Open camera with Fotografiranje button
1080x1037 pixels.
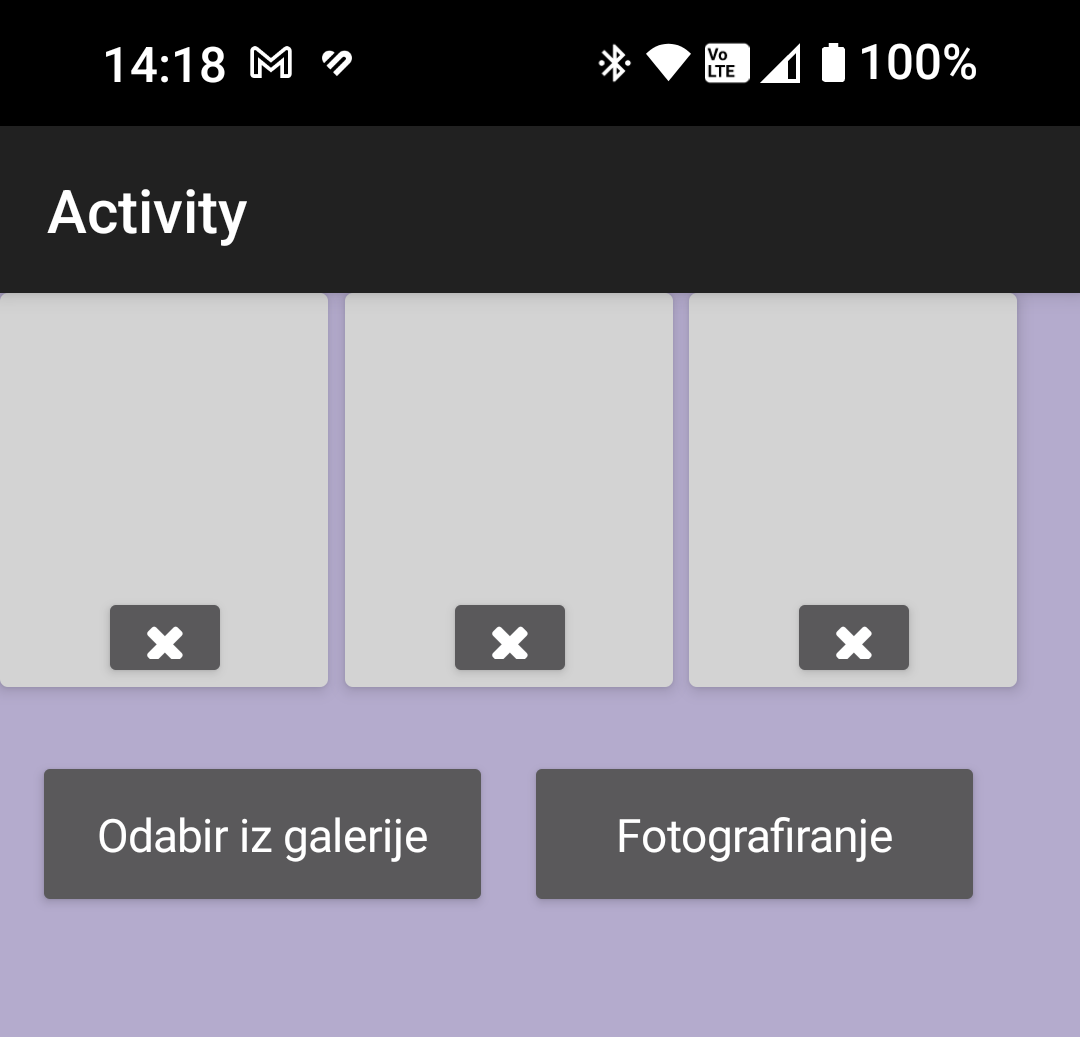tap(754, 834)
